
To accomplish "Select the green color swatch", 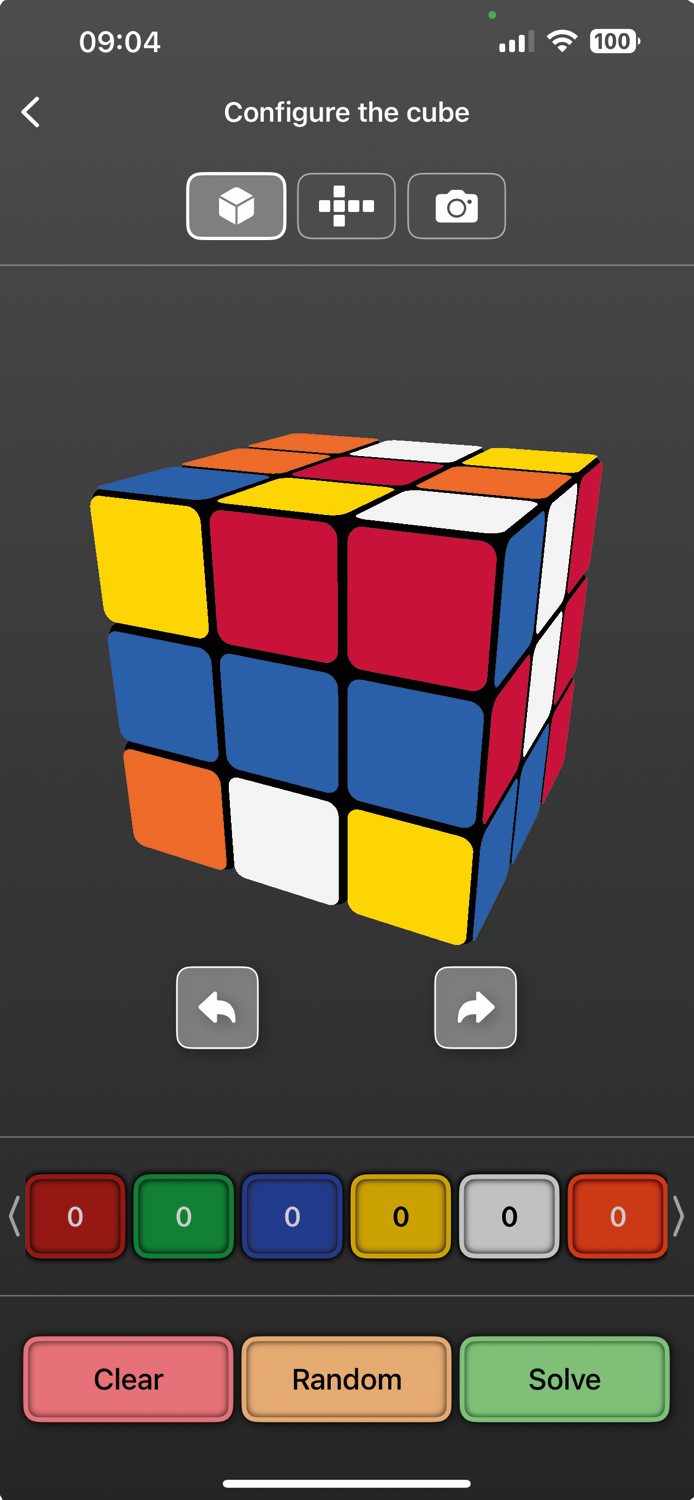I will 183,1216.
